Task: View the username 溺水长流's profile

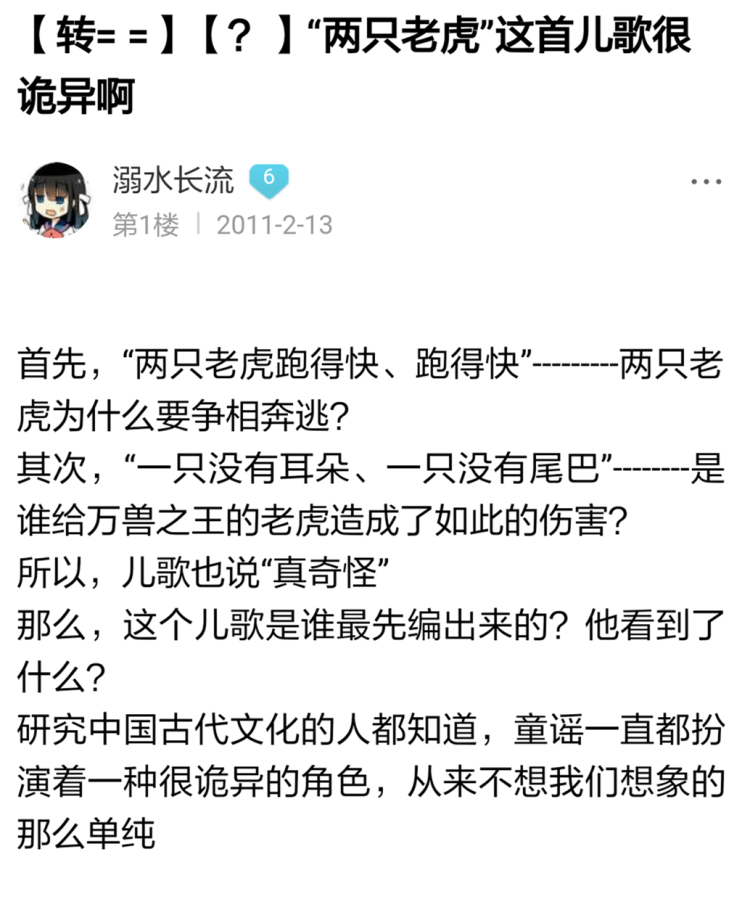Action: point(172,179)
